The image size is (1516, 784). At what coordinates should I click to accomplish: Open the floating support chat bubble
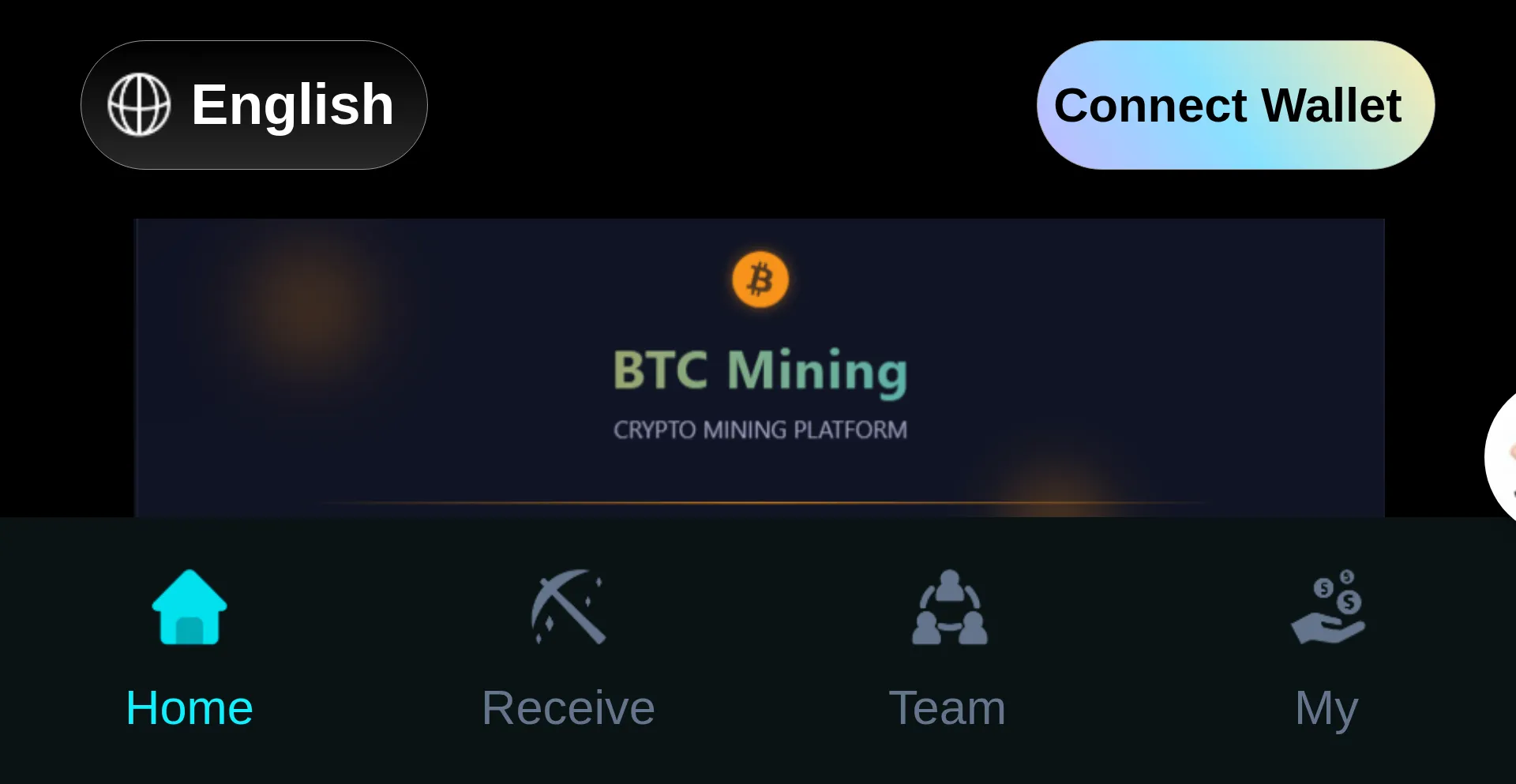pyautogui.click(x=1503, y=456)
